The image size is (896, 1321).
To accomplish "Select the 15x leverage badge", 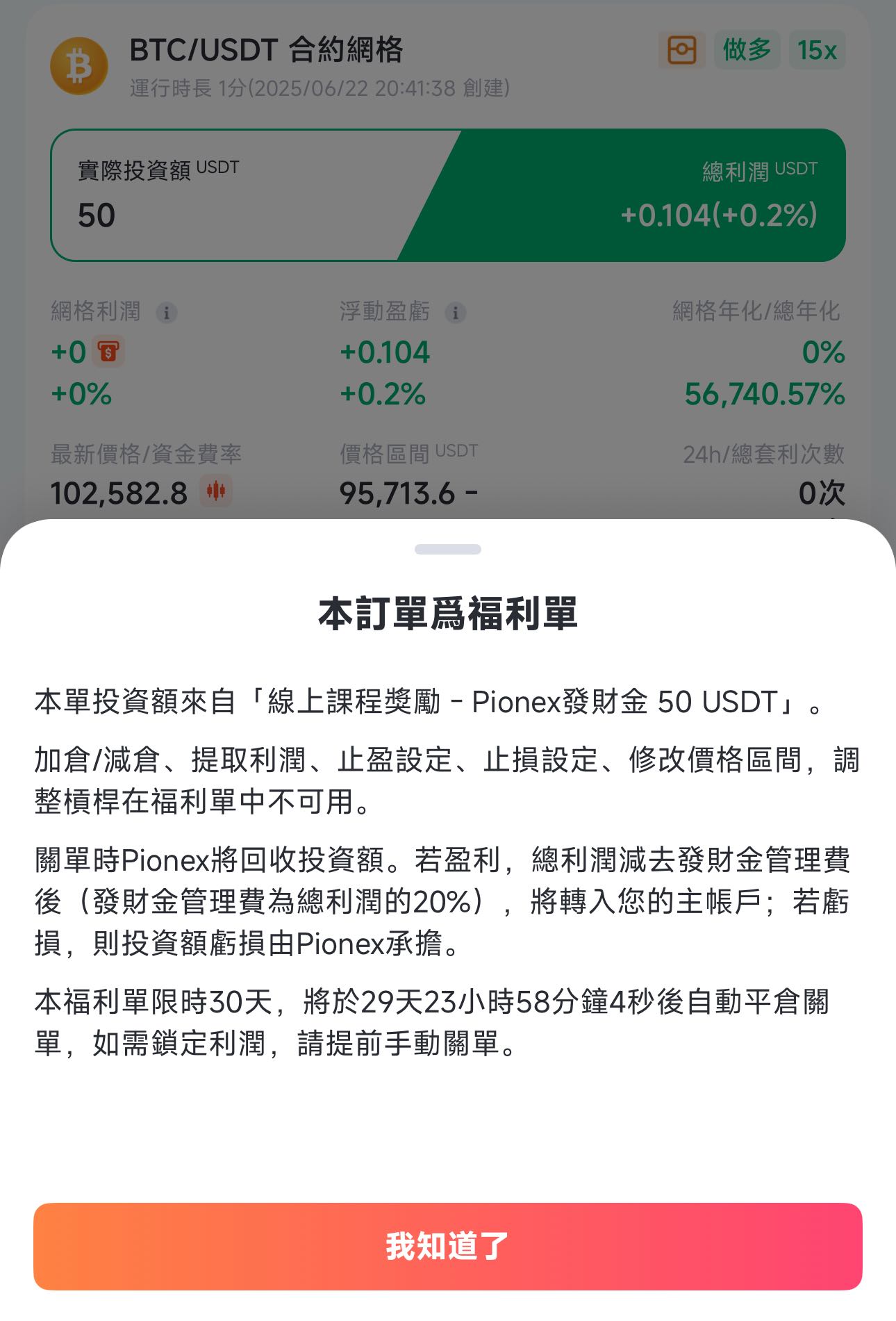I will (x=815, y=50).
